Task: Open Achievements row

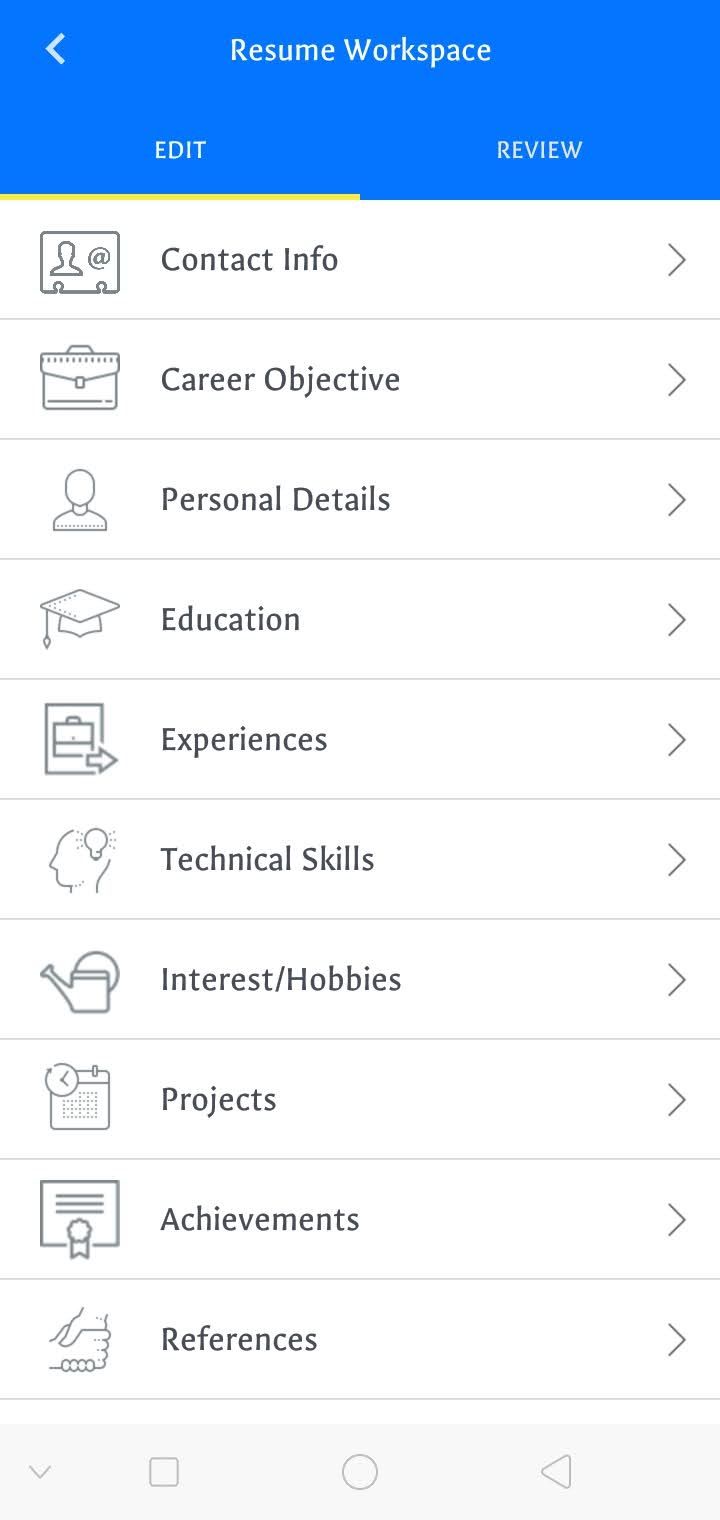Action: tap(360, 1220)
